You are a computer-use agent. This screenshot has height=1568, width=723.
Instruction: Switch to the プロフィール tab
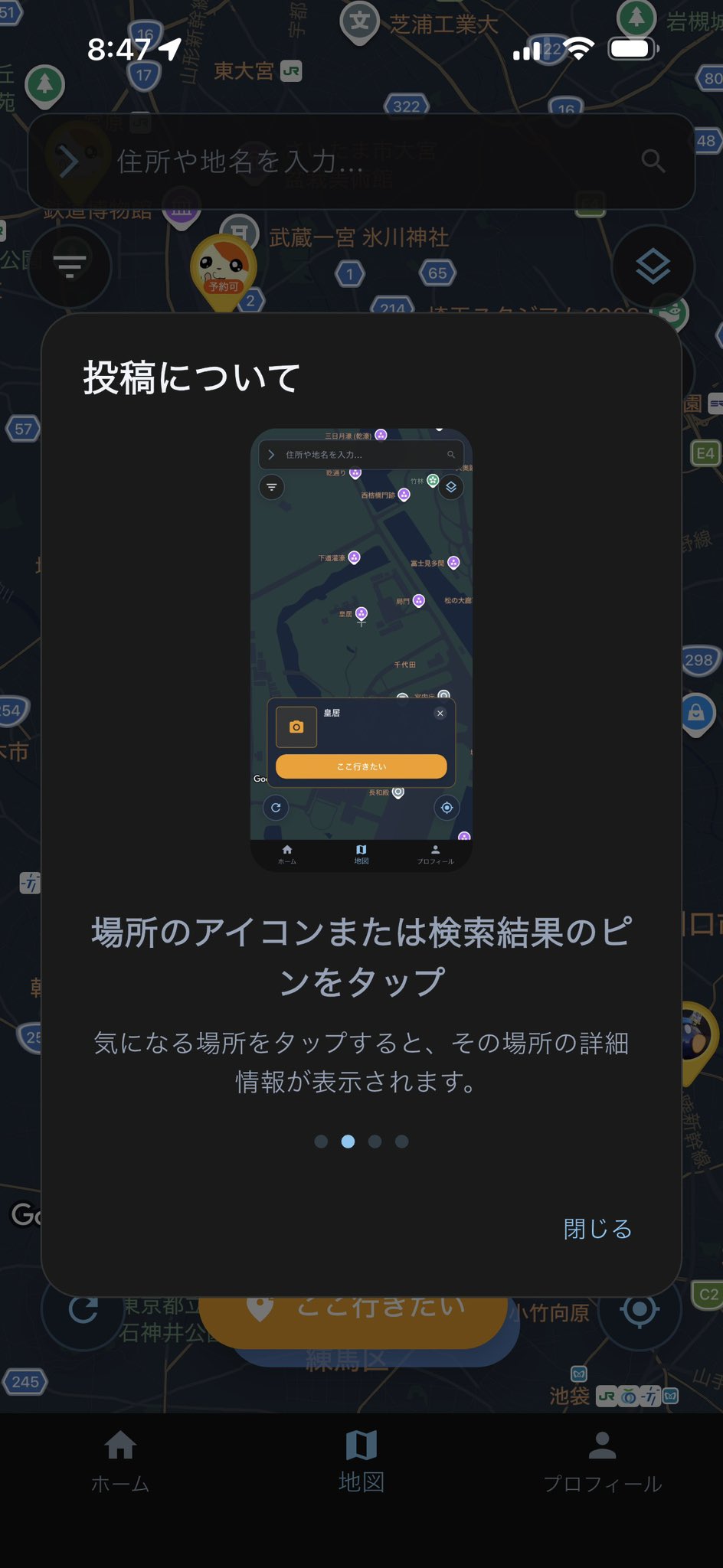602,1462
